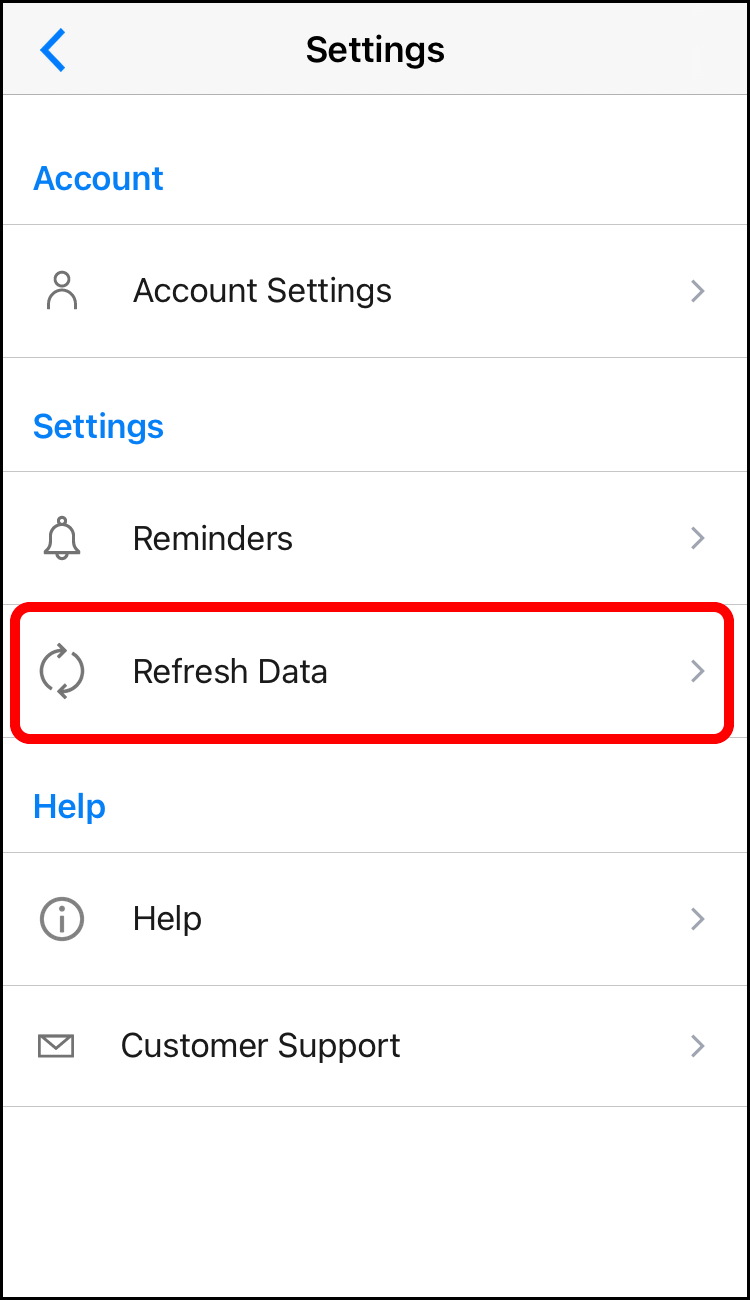Open Reminders using the chevron arrow
750x1300 pixels.
697,538
